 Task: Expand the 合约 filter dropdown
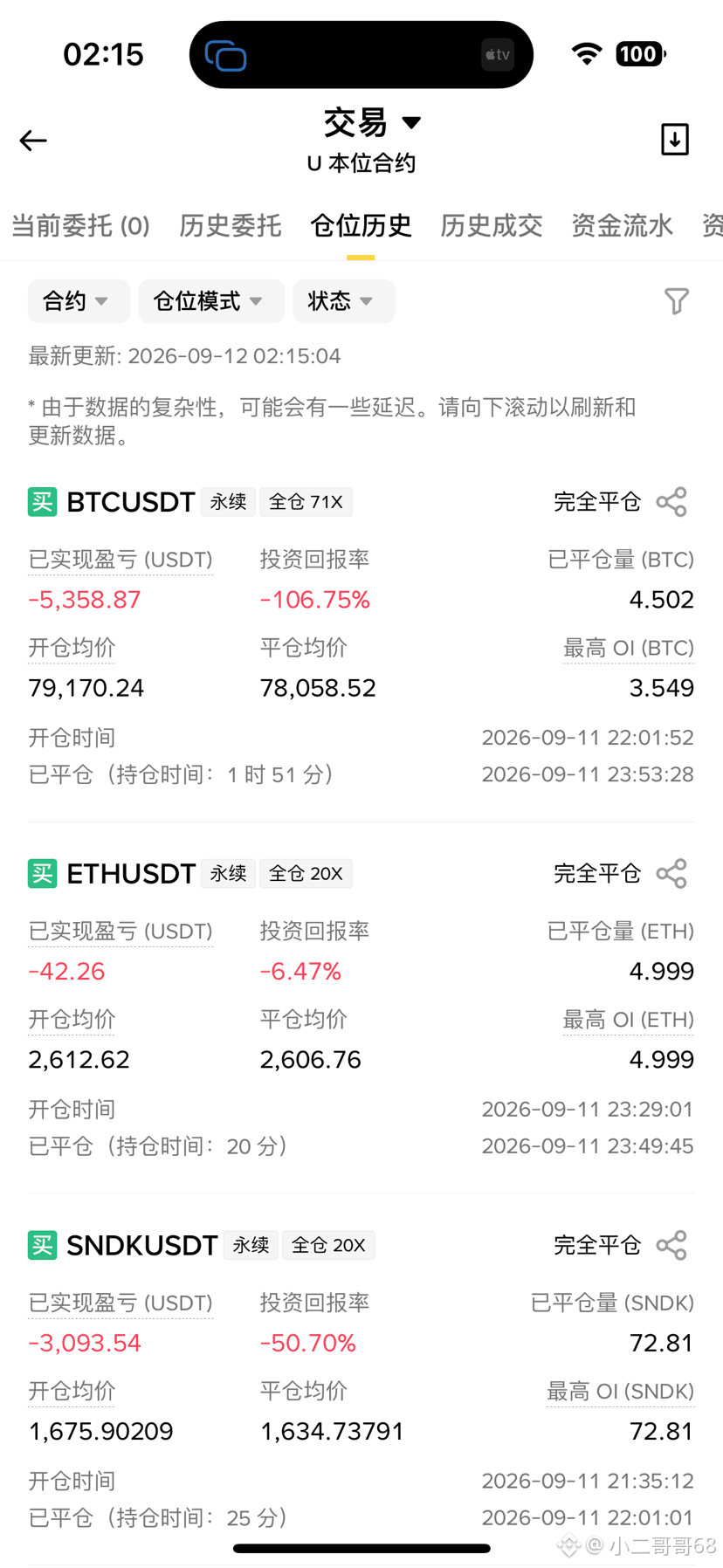tap(79, 301)
